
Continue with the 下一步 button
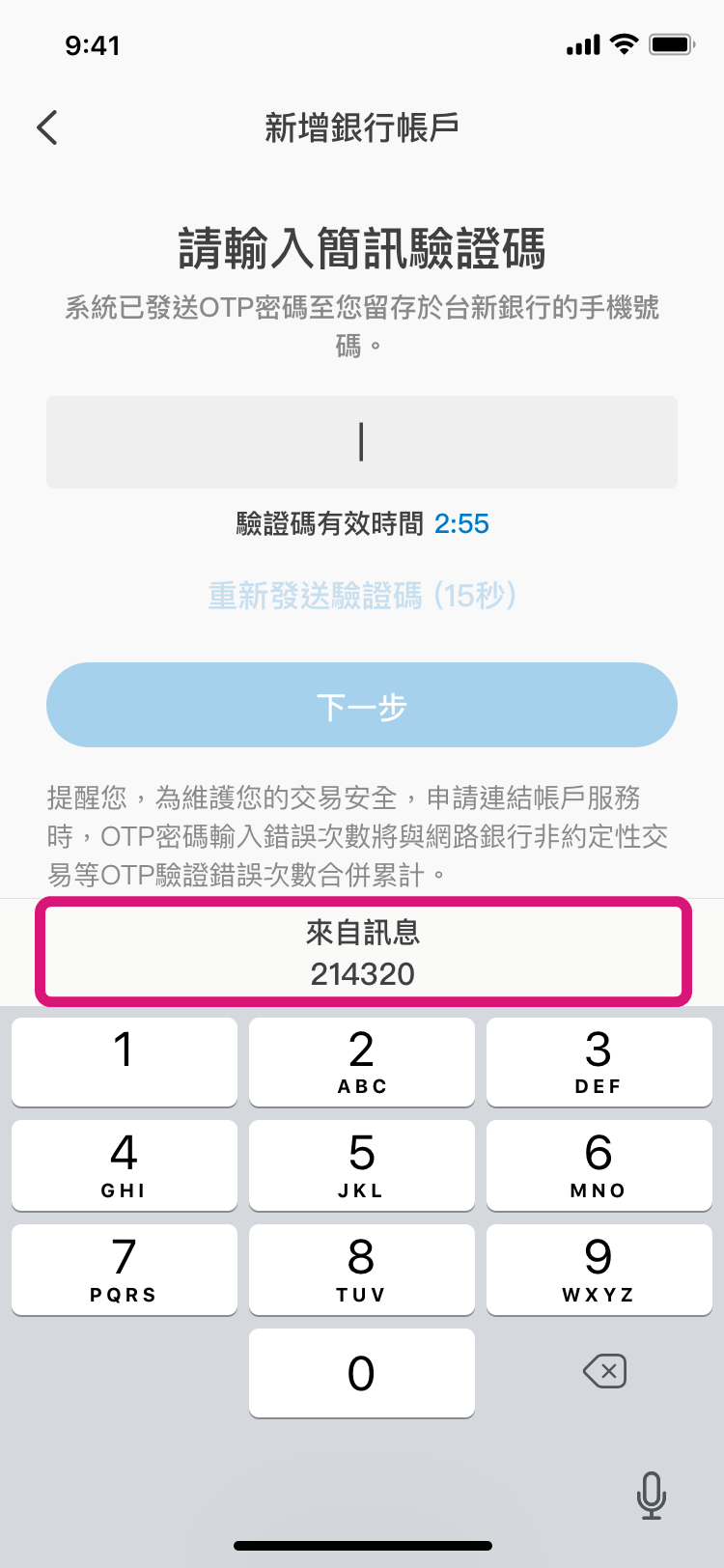362,705
